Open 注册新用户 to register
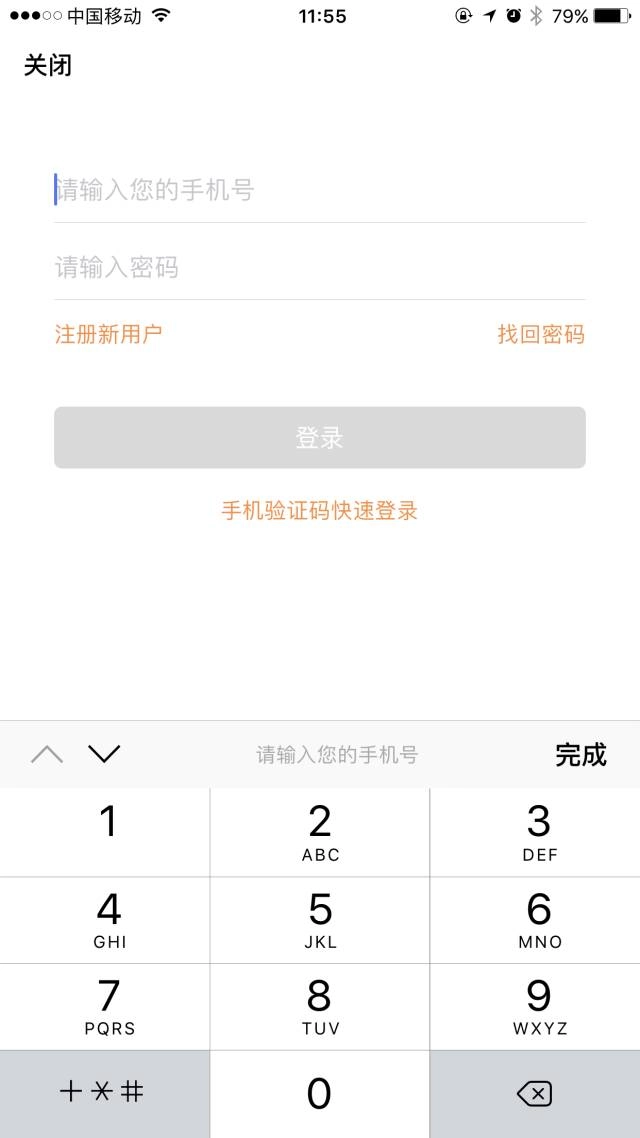The image size is (640, 1138). [108, 334]
